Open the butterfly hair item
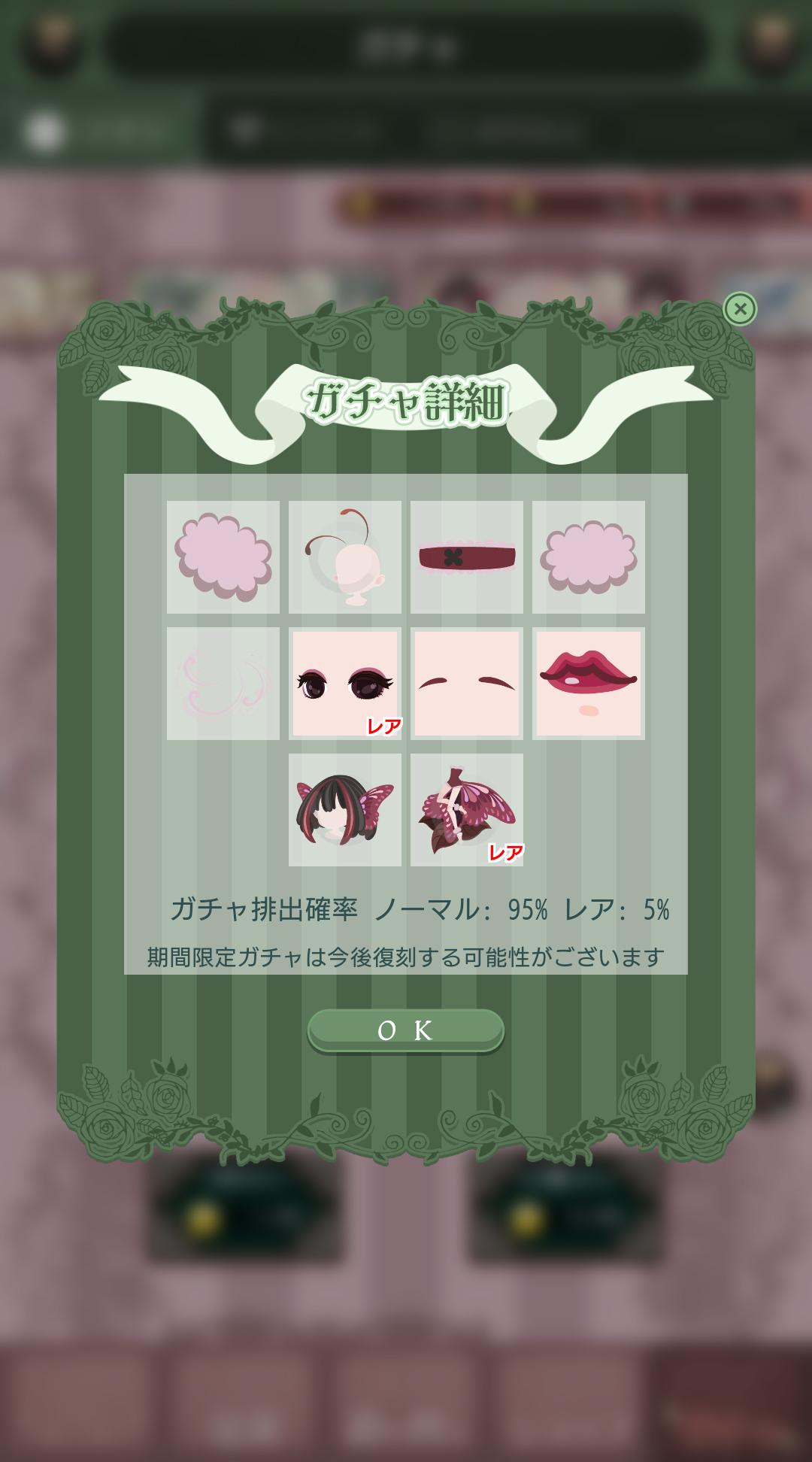 pyautogui.click(x=345, y=810)
